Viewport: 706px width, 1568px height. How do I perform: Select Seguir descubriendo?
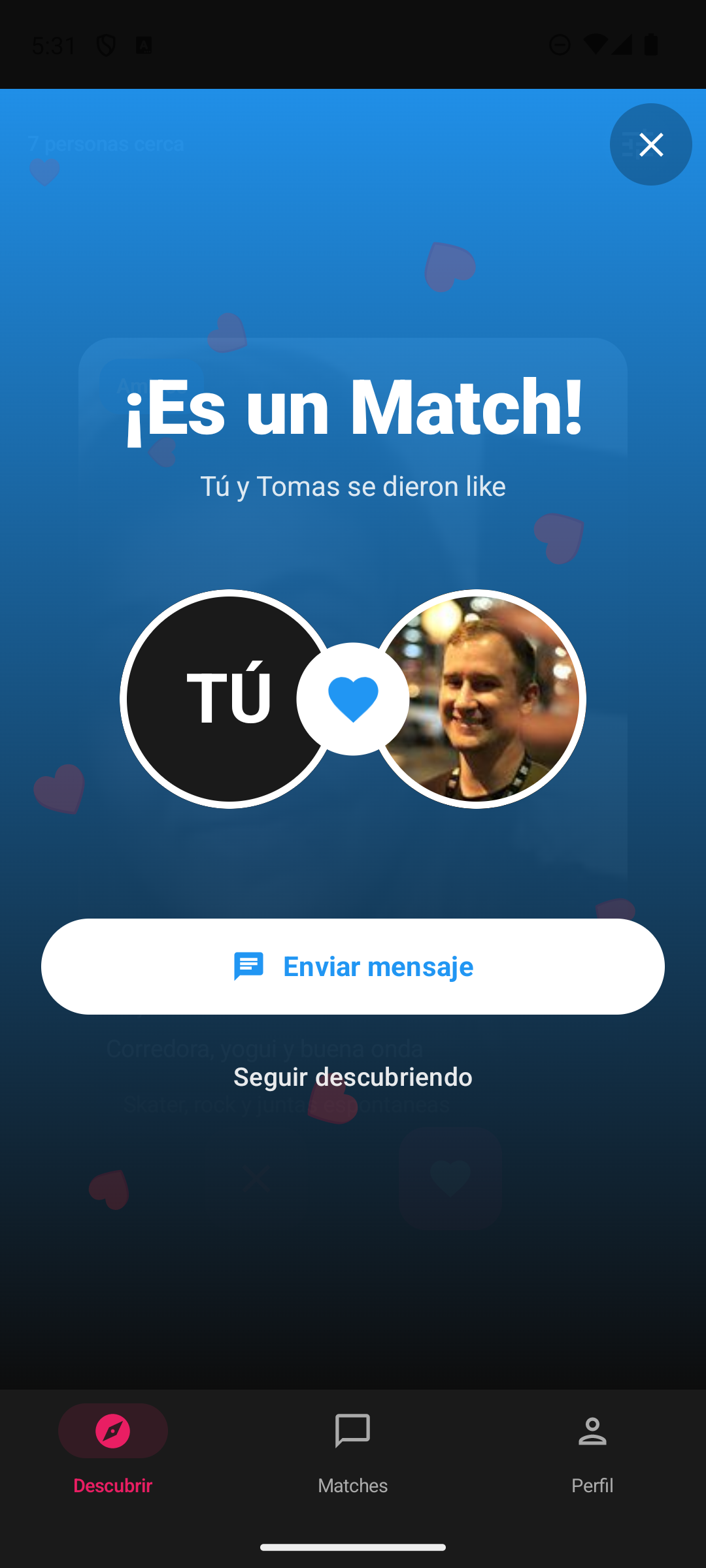pos(353,1077)
